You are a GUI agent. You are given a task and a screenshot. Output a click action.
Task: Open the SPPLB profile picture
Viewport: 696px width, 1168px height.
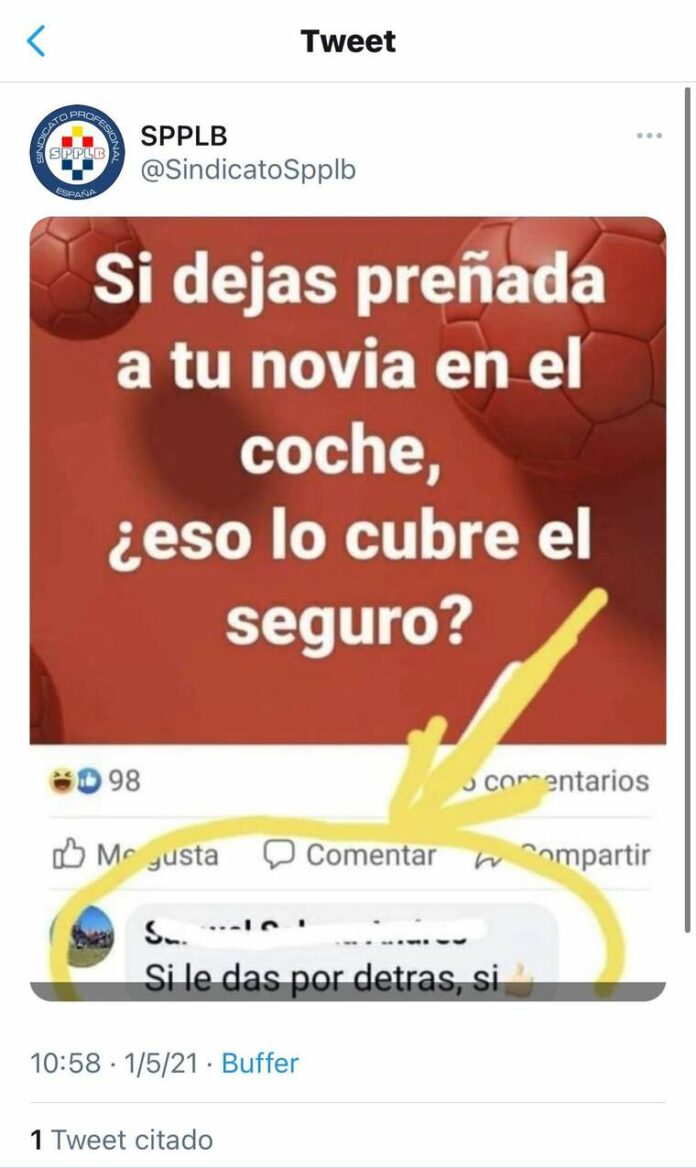(76, 152)
